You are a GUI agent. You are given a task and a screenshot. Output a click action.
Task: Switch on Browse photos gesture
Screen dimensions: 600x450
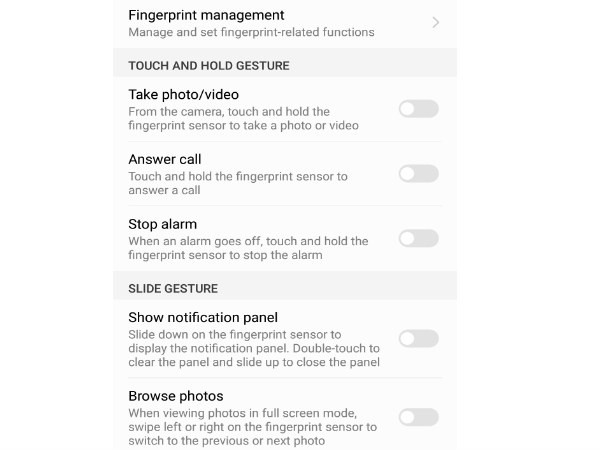(418, 417)
